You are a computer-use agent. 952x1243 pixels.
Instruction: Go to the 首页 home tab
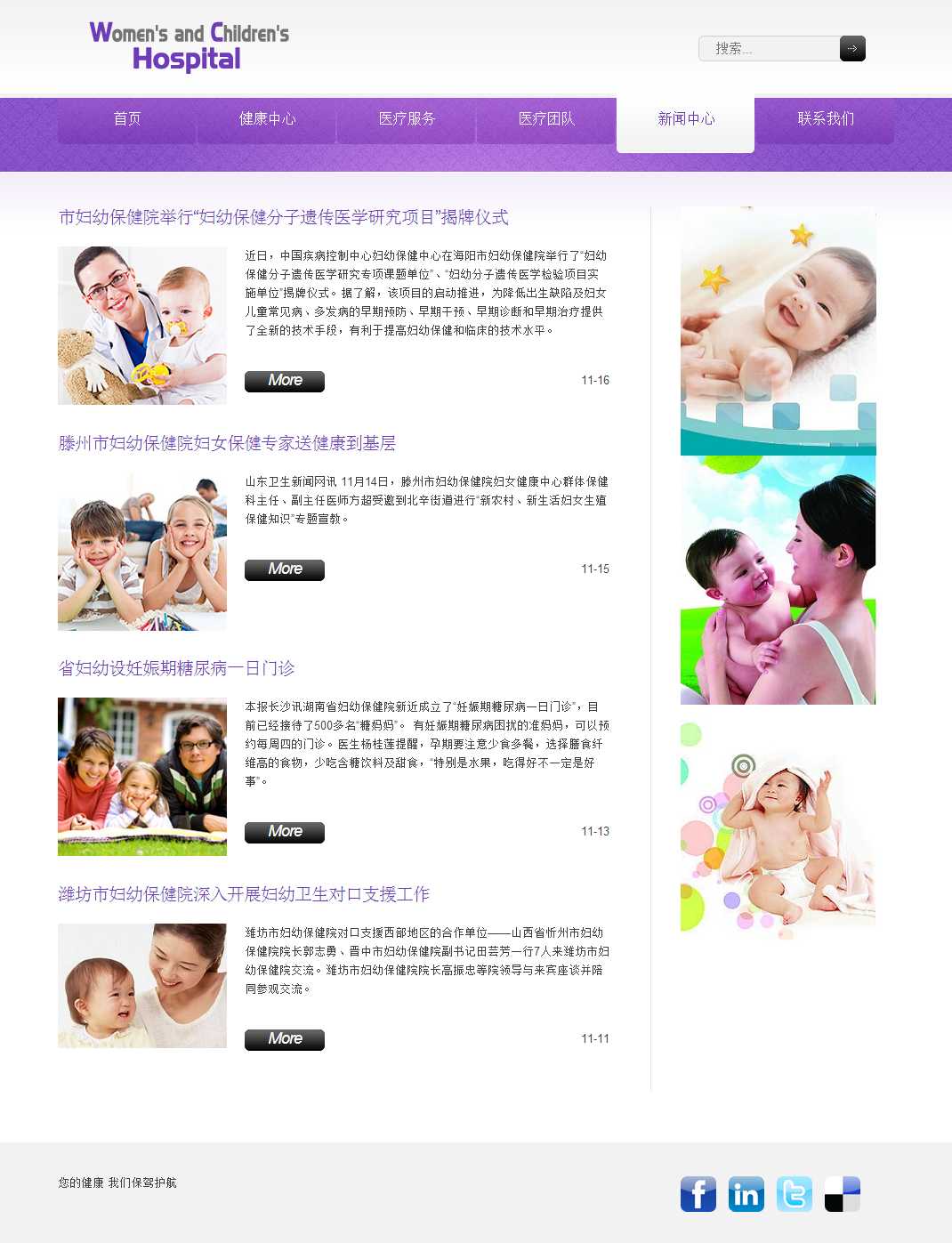pyautogui.click(x=127, y=119)
